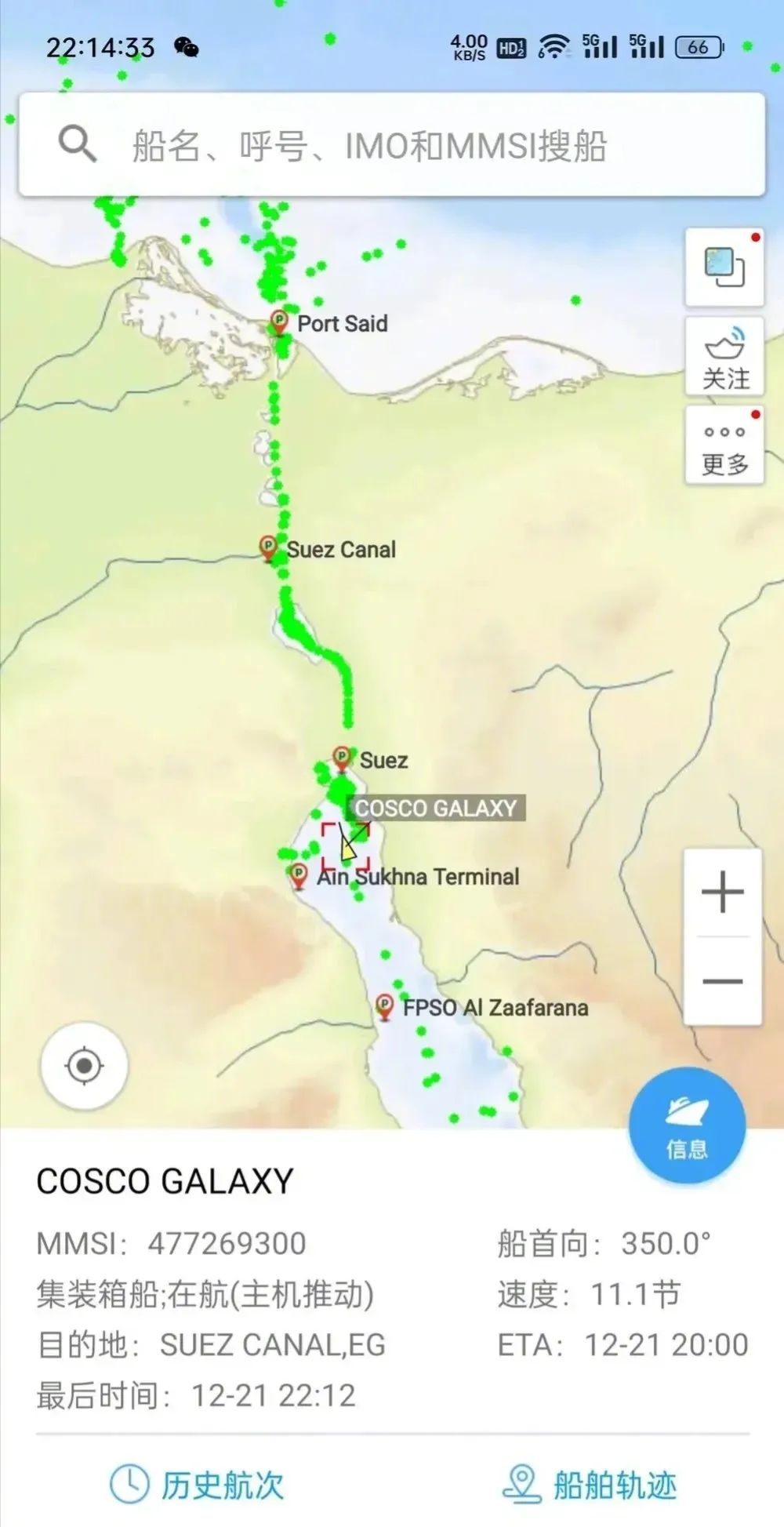Center map on my location
784x1527 pixels.
click(84, 1066)
